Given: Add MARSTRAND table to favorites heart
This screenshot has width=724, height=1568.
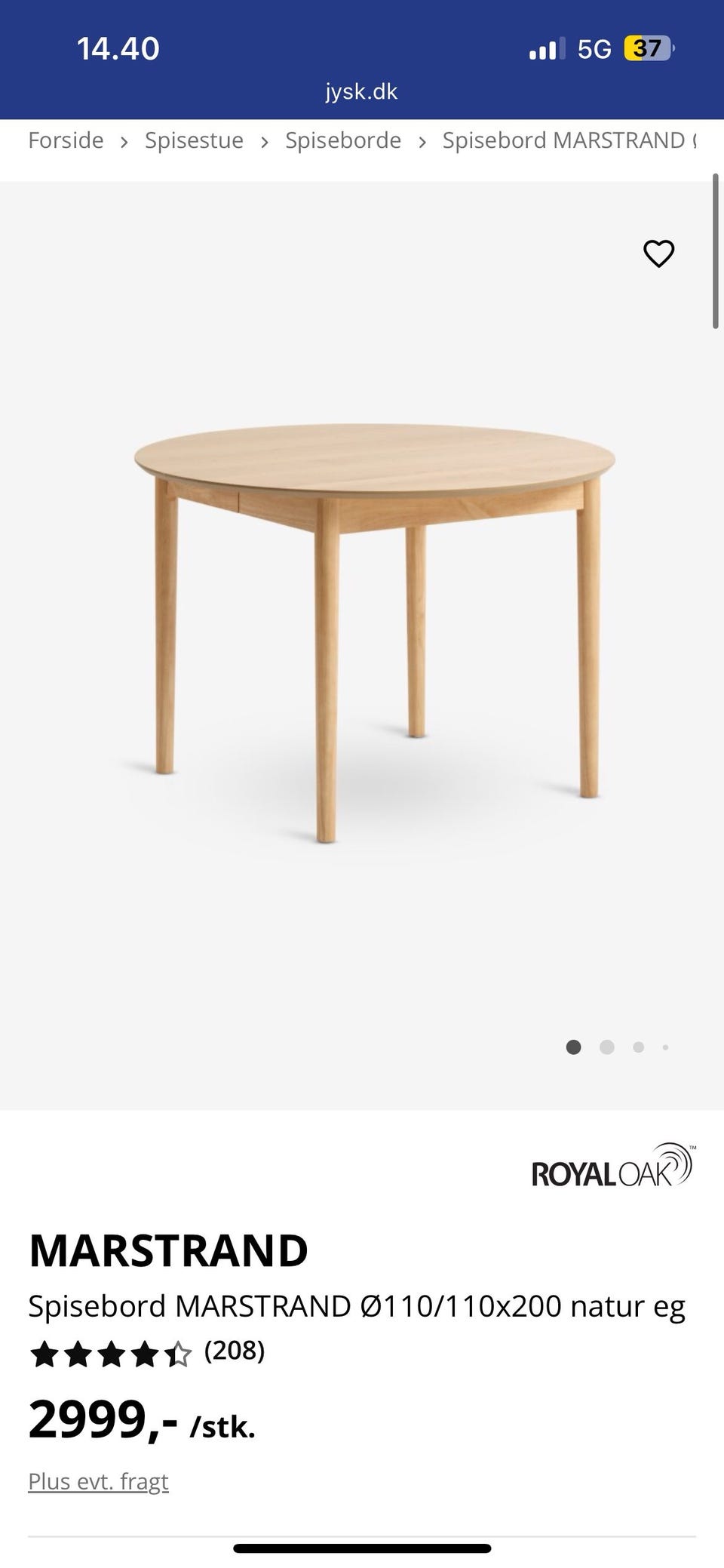Looking at the screenshot, I should [658, 254].
